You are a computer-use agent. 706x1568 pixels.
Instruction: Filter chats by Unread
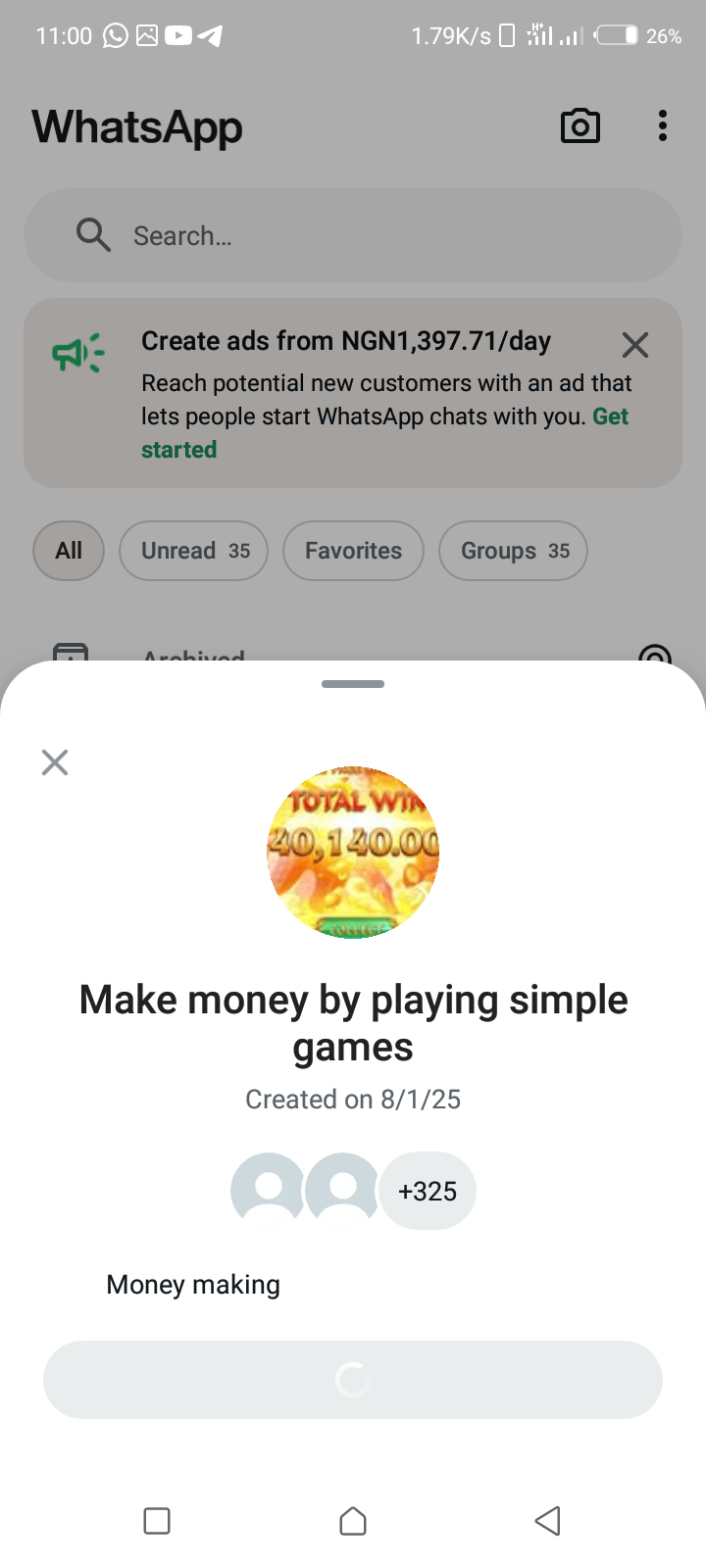point(194,551)
